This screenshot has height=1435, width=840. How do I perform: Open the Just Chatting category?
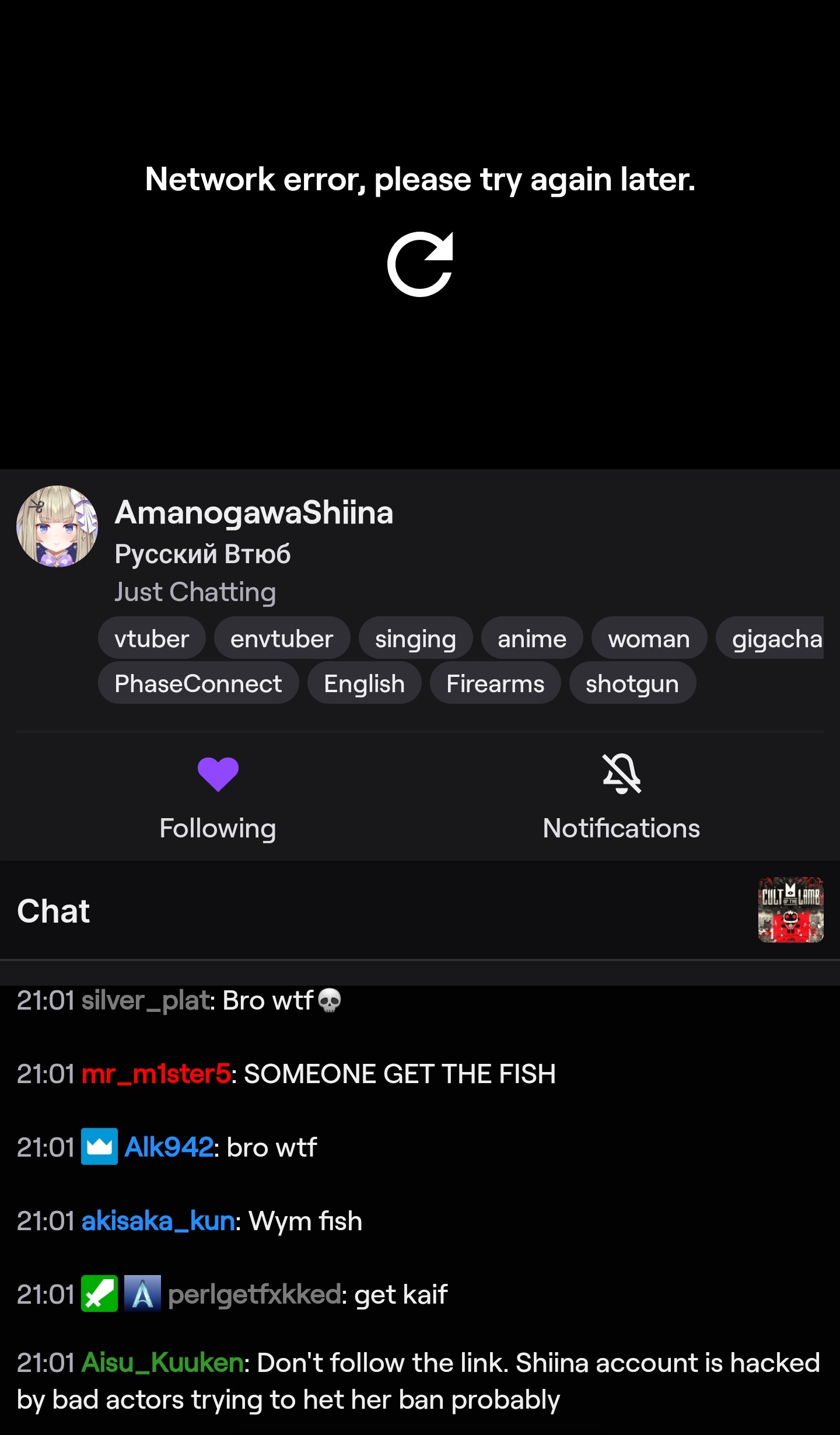click(x=195, y=592)
